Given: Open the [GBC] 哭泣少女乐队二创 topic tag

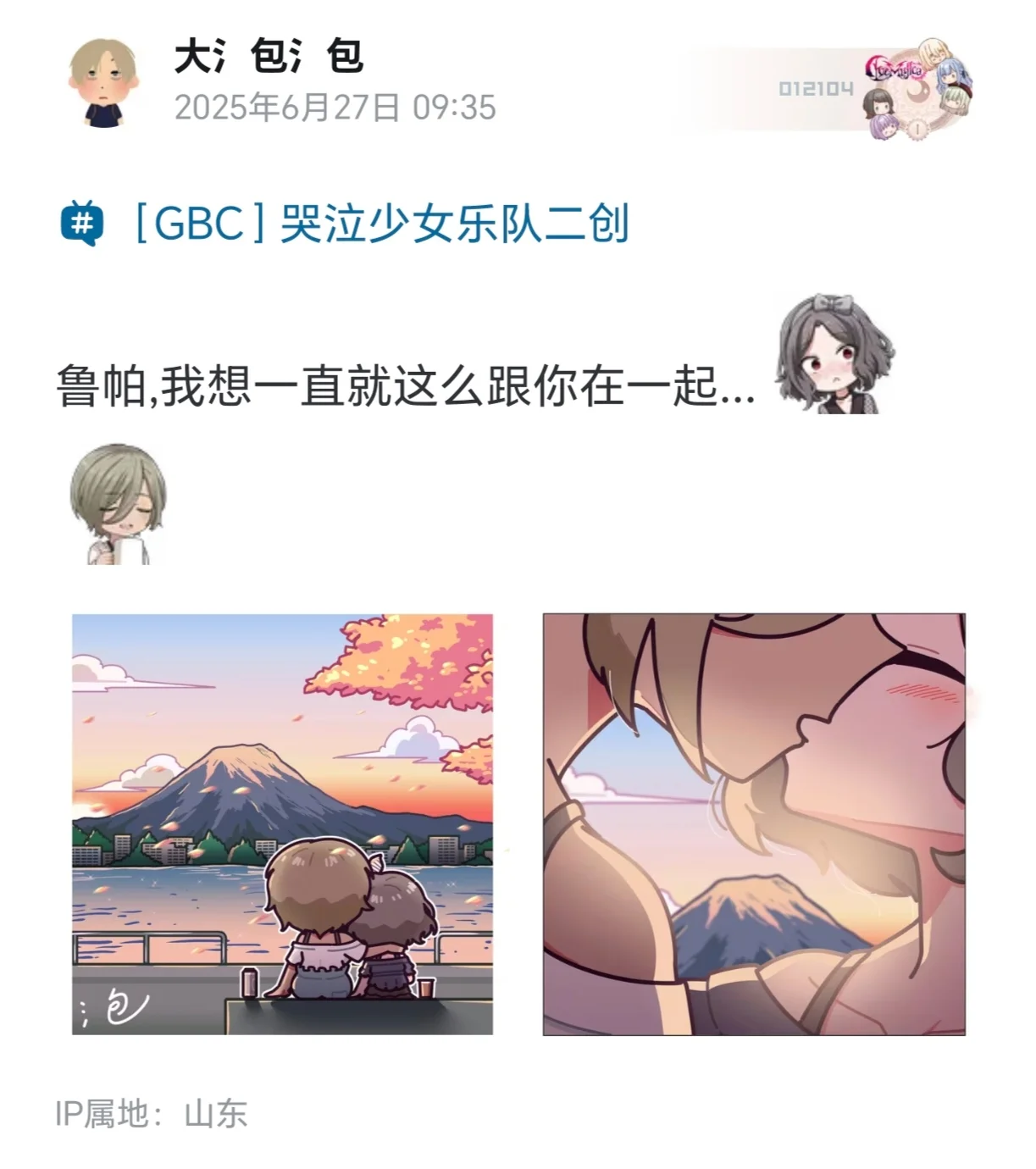Looking at the screenshot, I should click(x=346, y=224).
